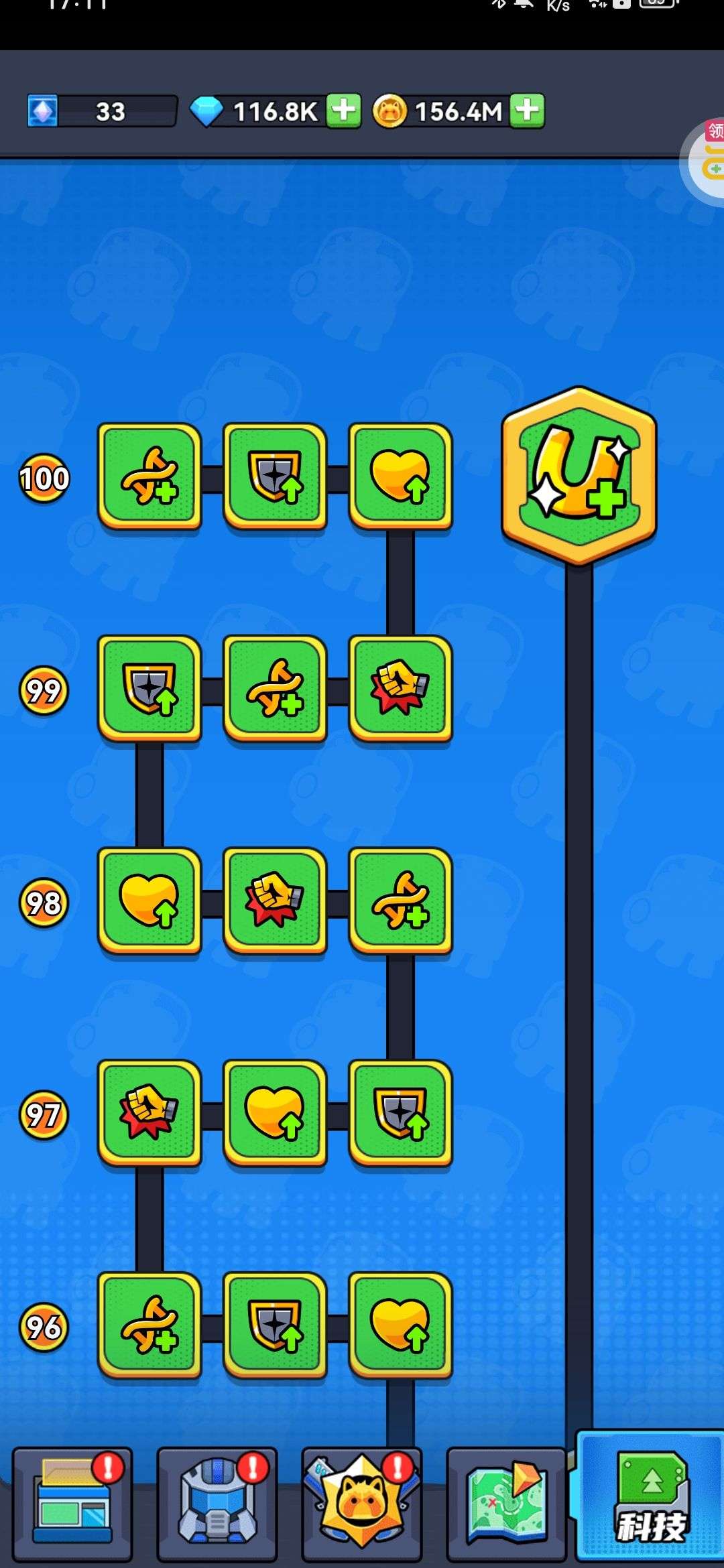Screen dimensions: 724x1568
Task: Open the armor equipment tab
Action: 217,1504
